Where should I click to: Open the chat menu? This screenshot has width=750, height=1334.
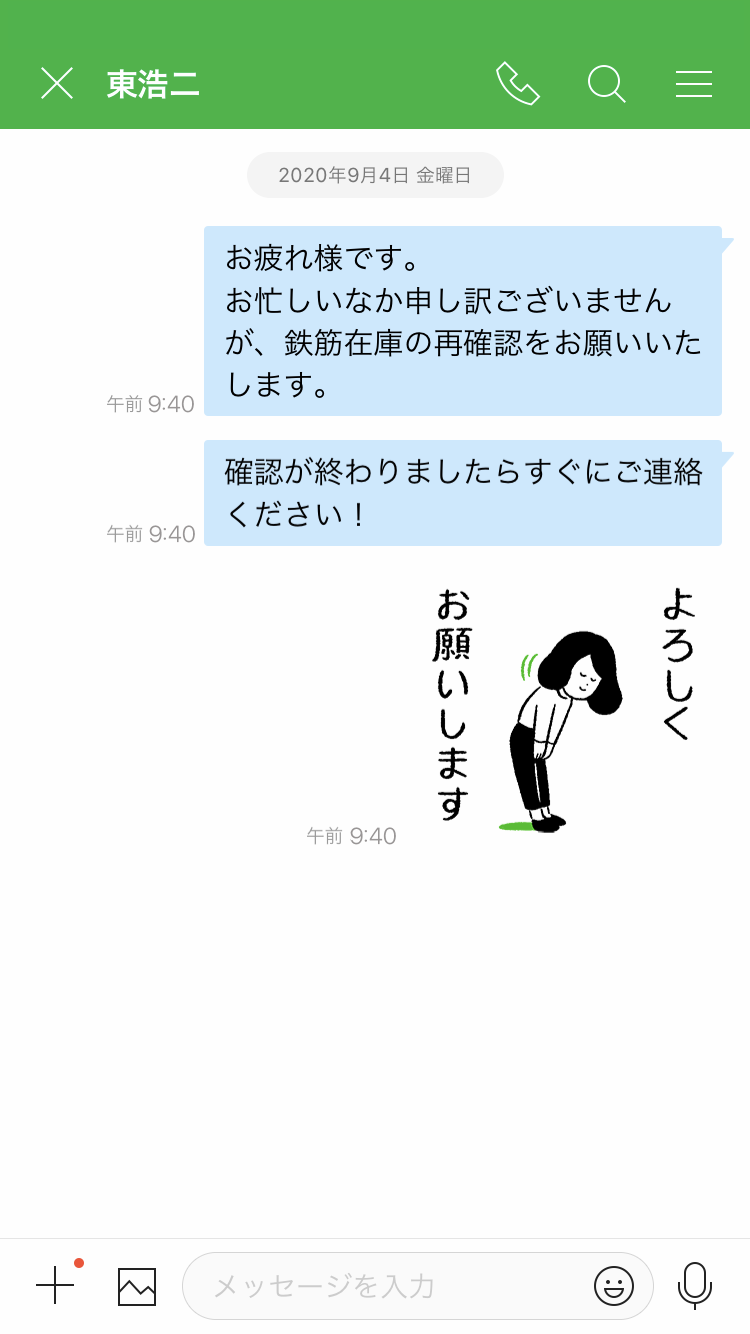pyautogui.click(x=693, y=83)
